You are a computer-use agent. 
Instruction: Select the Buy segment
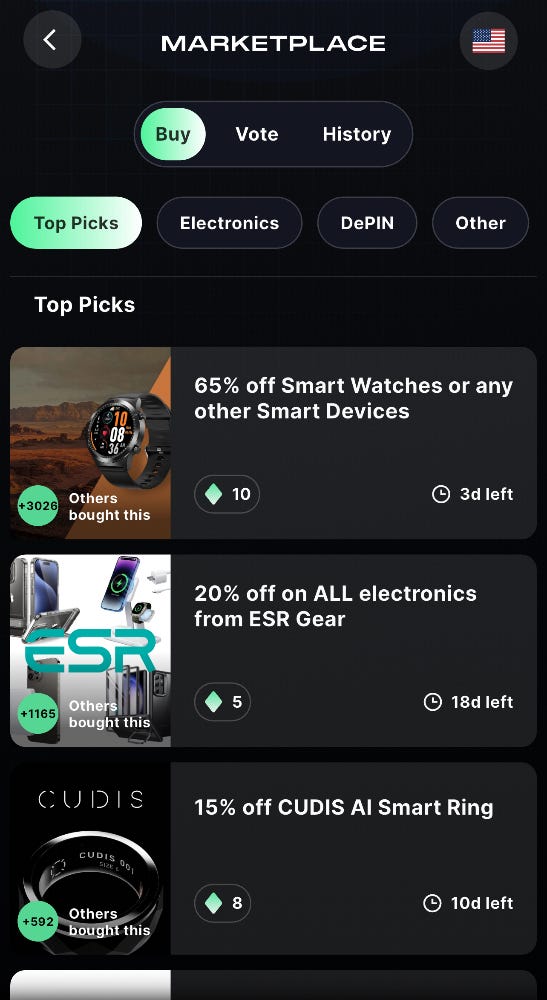(173, 134)
